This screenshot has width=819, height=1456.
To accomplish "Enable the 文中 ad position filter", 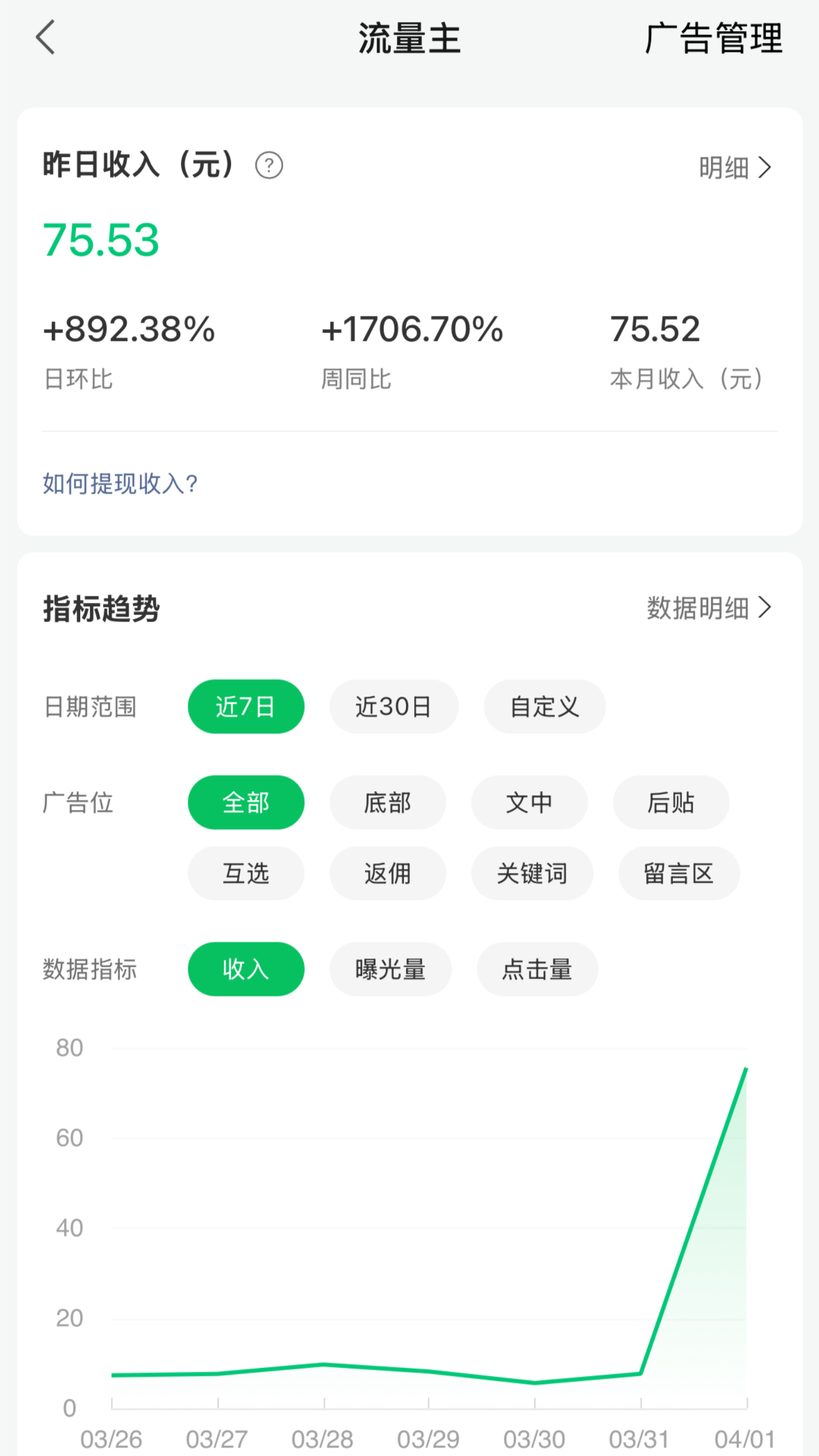I will point(529,803).
